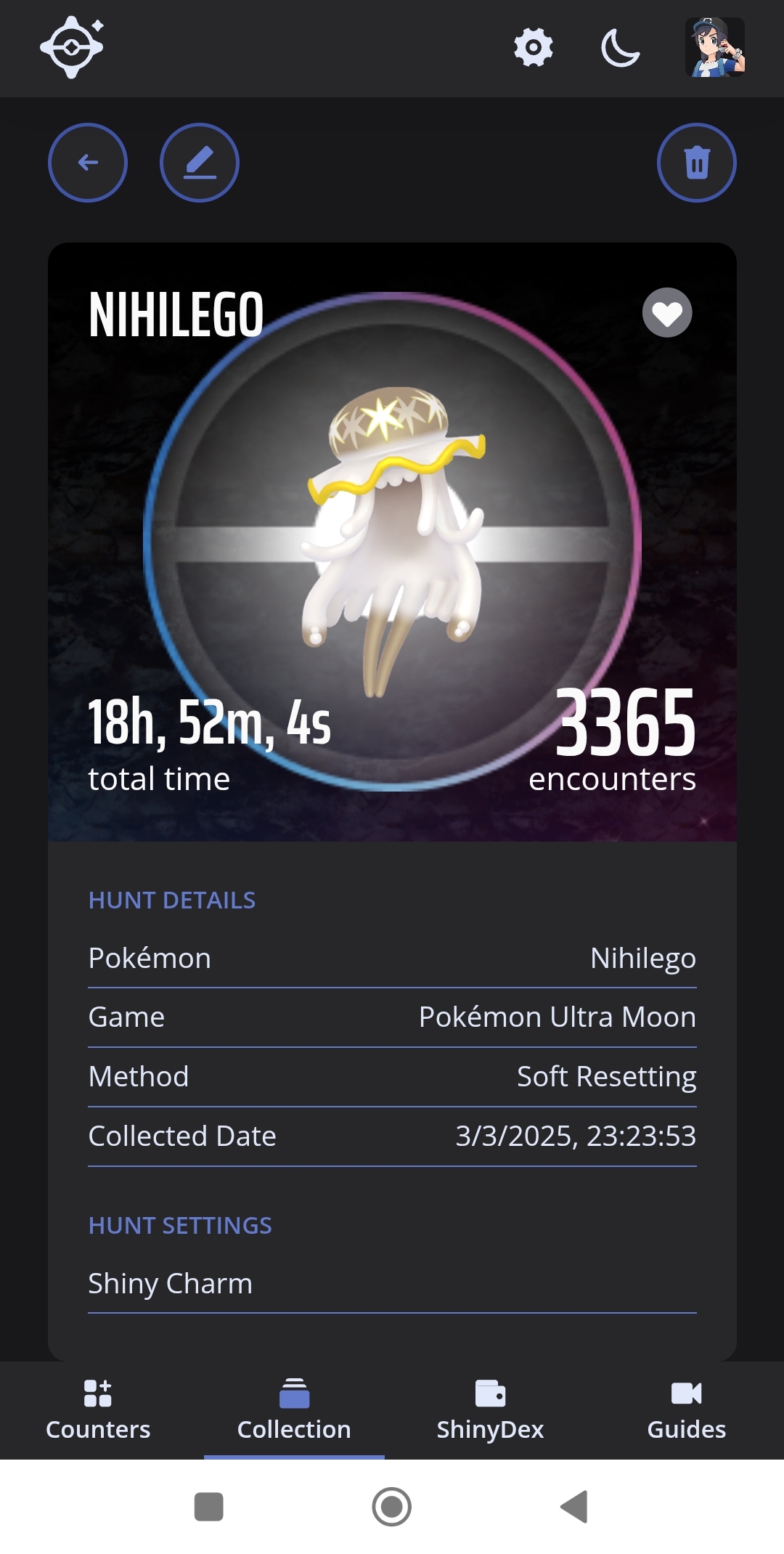The width and height of the screenshot is (784, 1554).
Task: Open the profile avatar
Action: point(715,48)
